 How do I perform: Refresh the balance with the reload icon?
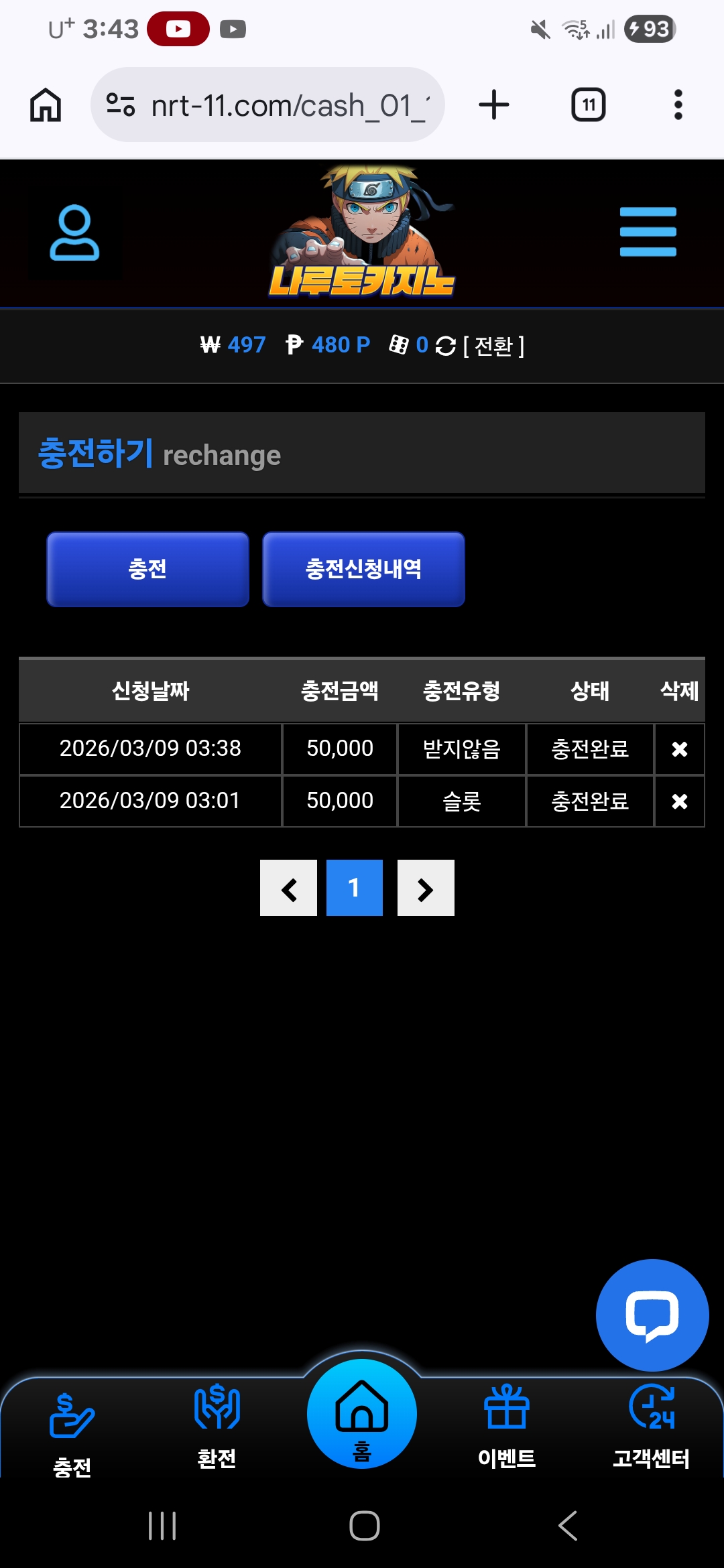pyautogui.click(x=445, y=346)
